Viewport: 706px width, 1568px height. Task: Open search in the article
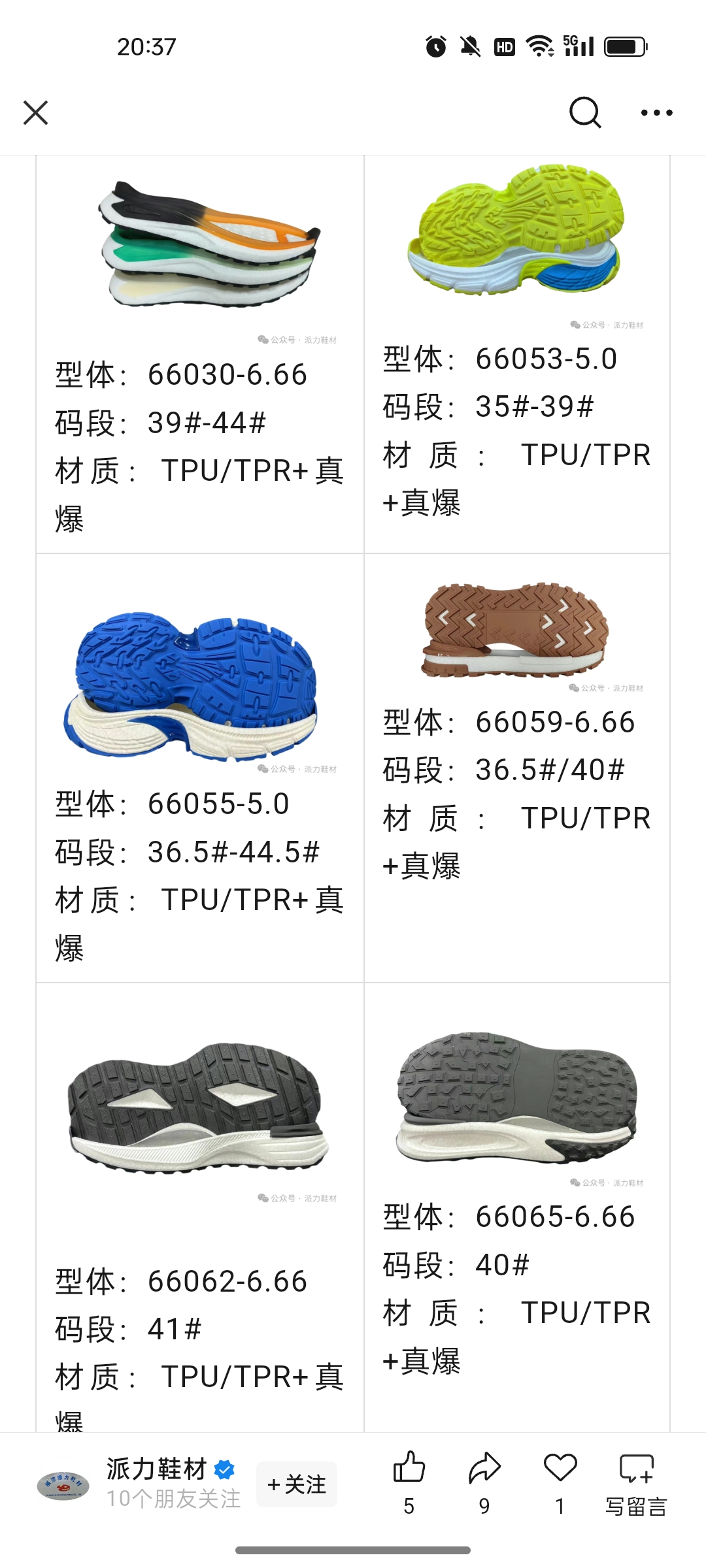(x=584, y=112)
